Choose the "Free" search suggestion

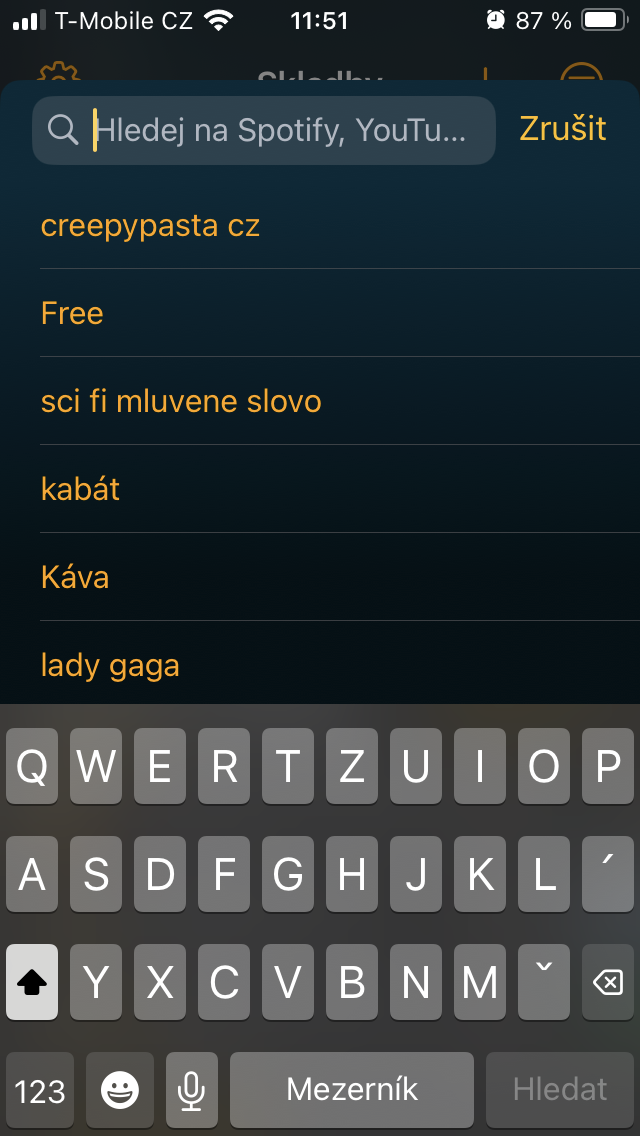click(72, 314)
